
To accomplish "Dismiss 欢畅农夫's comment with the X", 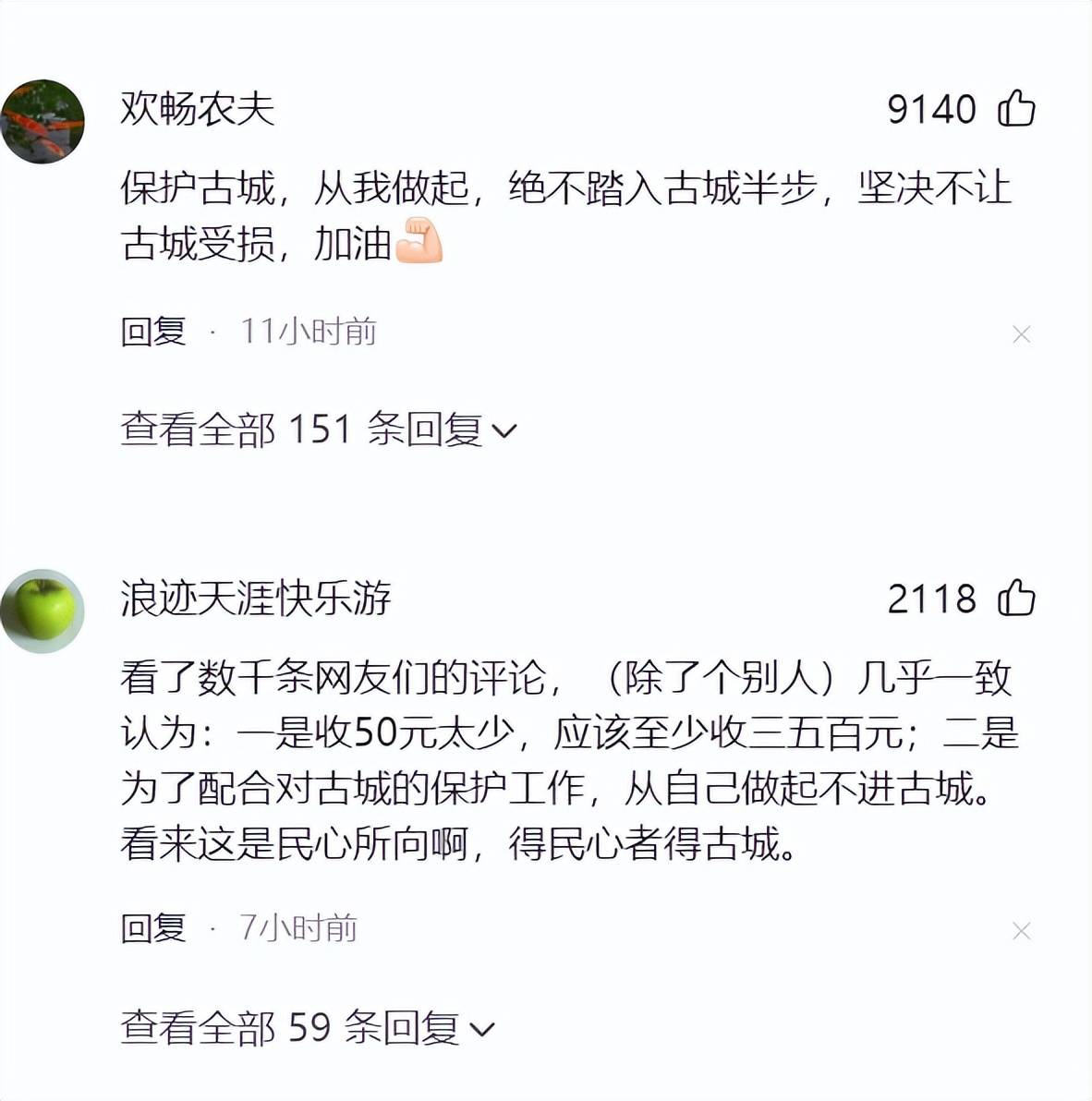I will coord(1021,334).
